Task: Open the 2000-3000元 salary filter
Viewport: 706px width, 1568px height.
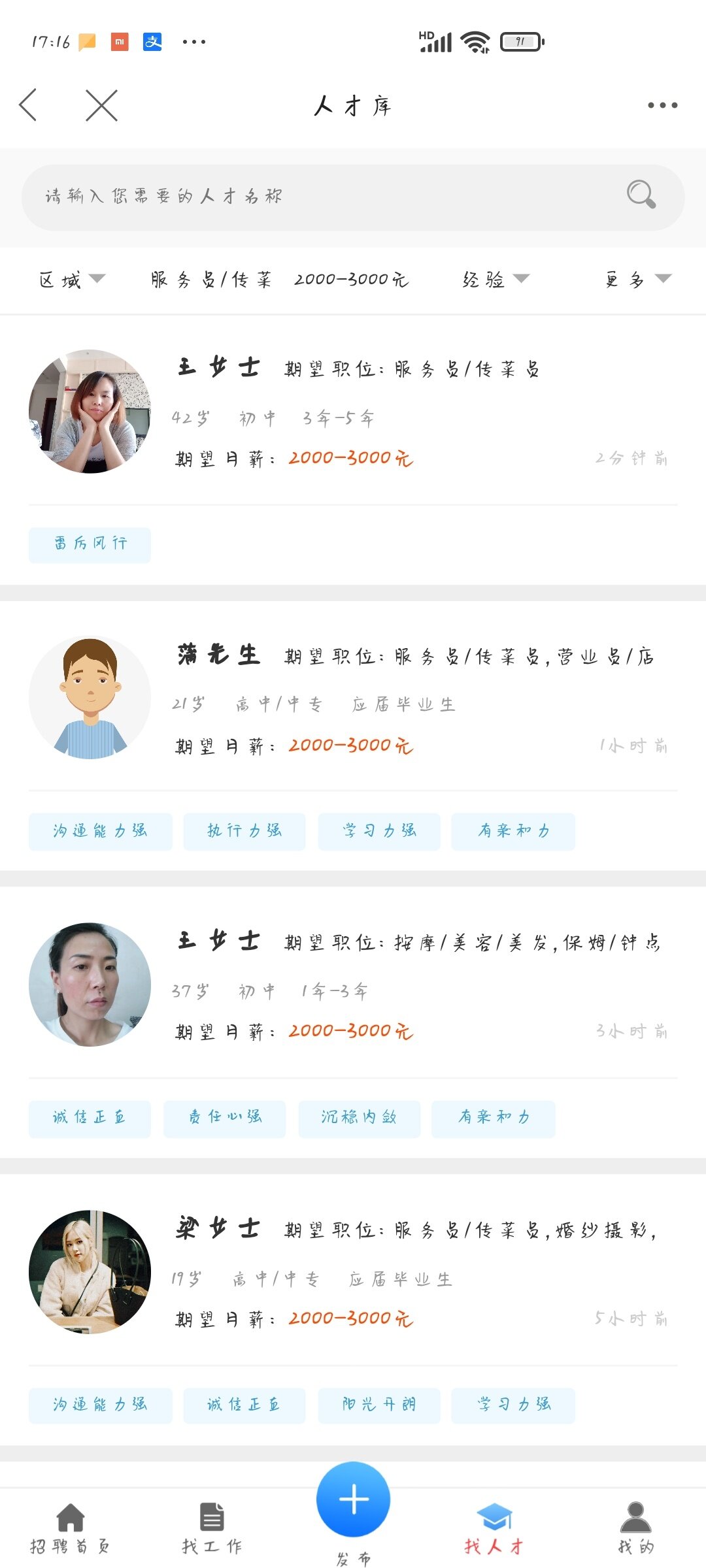Action: pos(351,280)
